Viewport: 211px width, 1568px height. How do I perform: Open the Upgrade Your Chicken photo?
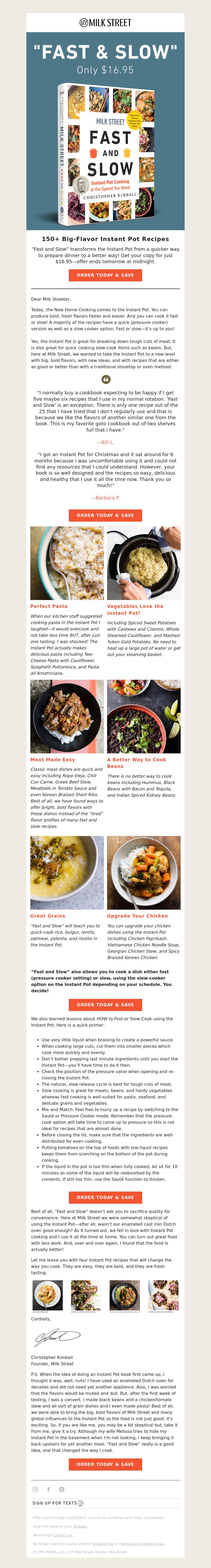143,872
